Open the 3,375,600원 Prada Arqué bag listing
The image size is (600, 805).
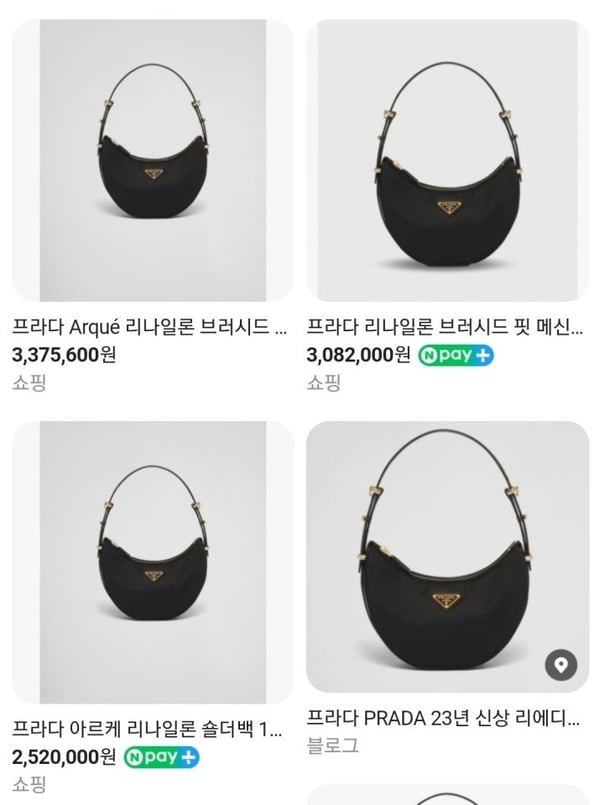coord(152,160)
